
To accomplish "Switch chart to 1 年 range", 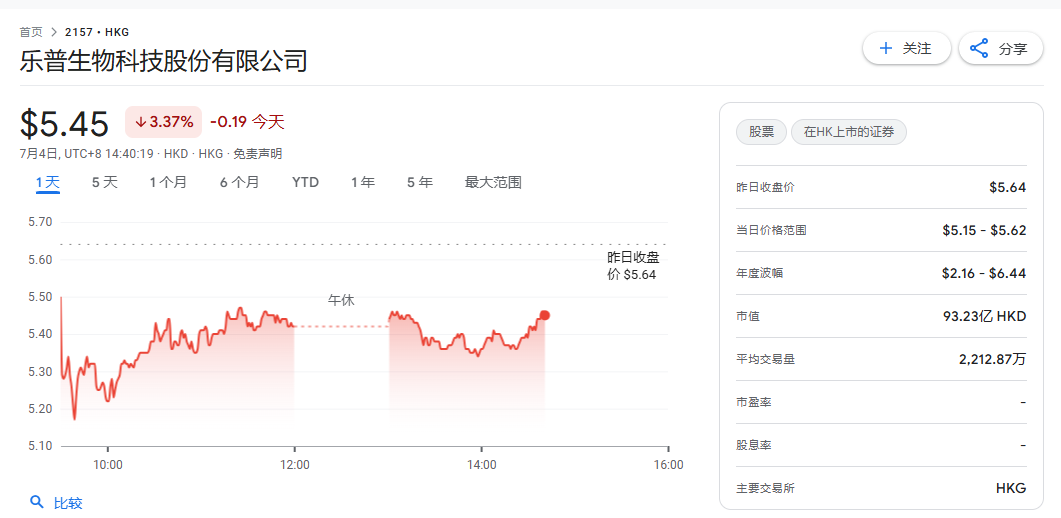I will (x=363, y=182).
